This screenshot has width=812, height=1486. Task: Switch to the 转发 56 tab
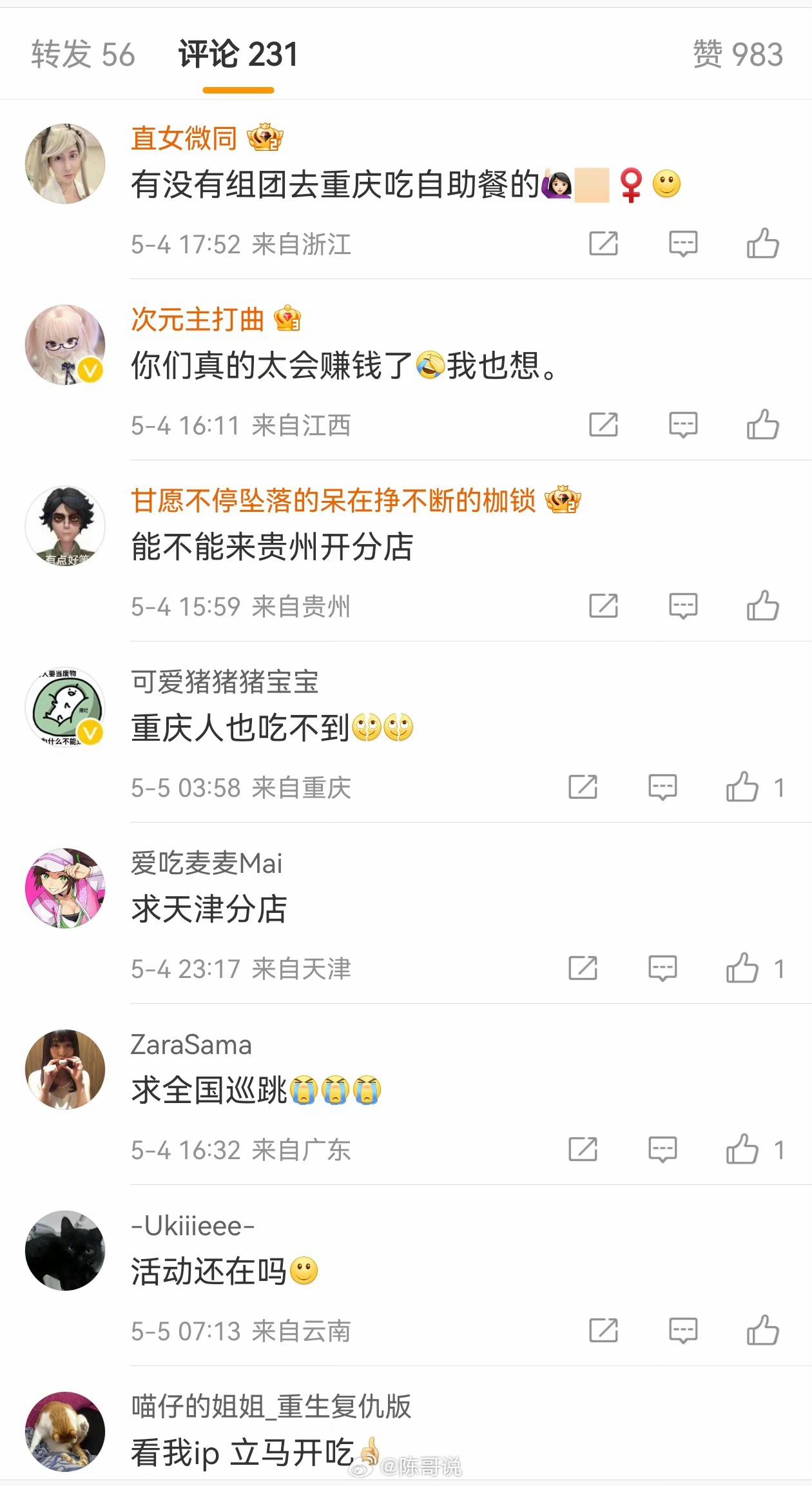83,54
